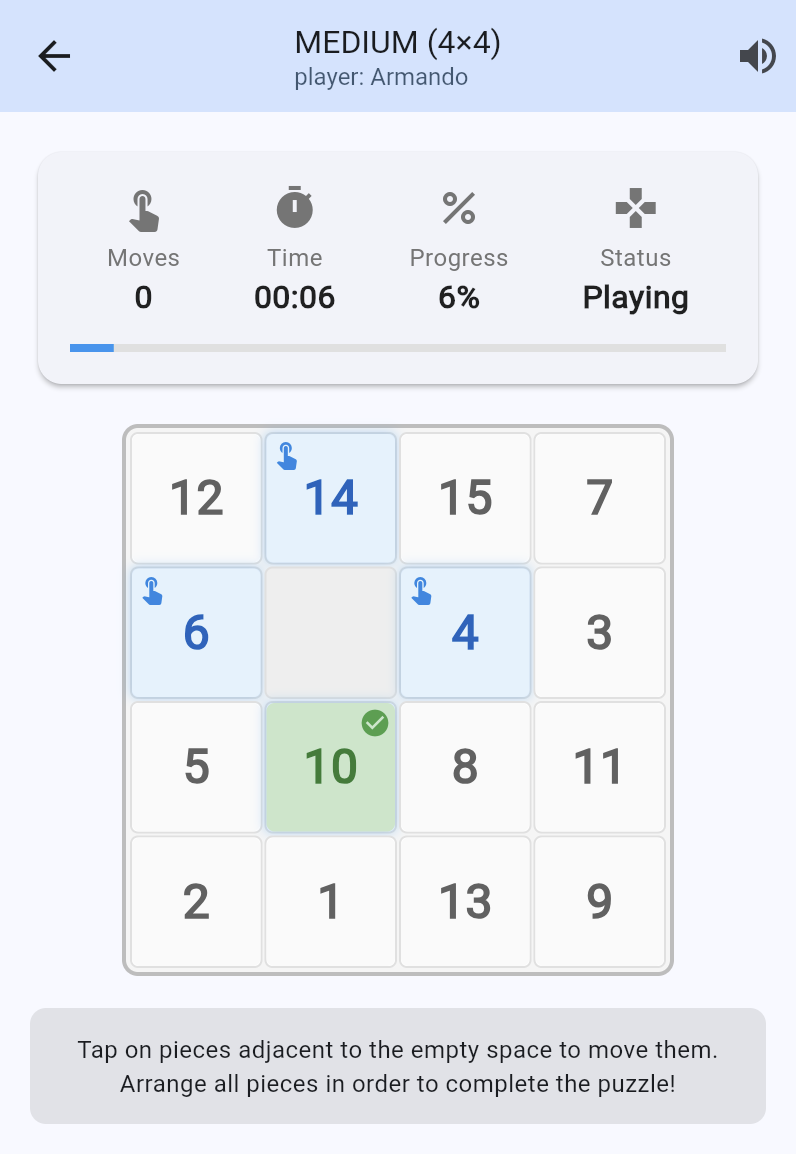This screenshot has width=796, height=1154.
Task: Click the percent Progress icon
Action: (459, 207)
